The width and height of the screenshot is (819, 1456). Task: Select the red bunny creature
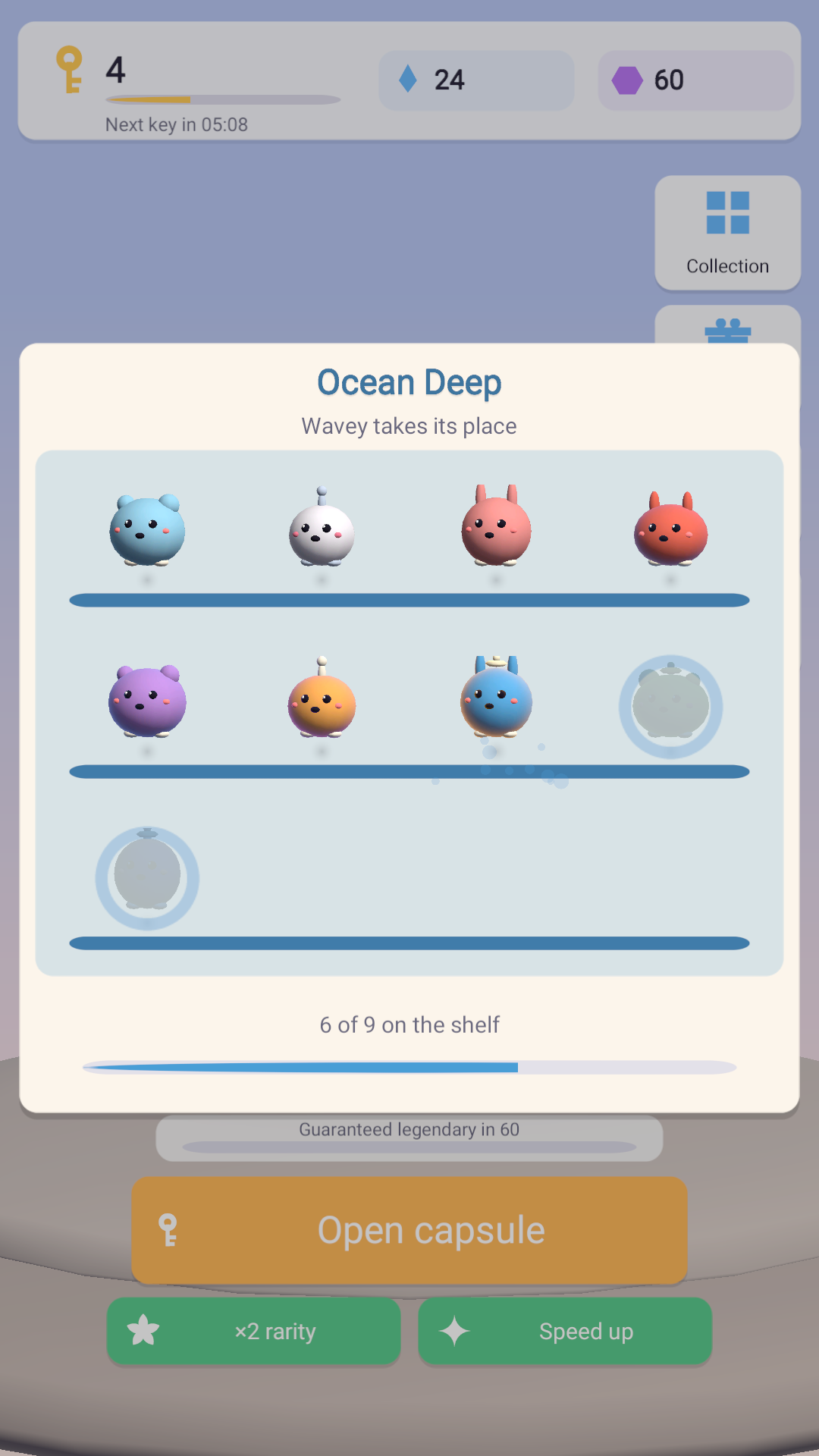671,529
